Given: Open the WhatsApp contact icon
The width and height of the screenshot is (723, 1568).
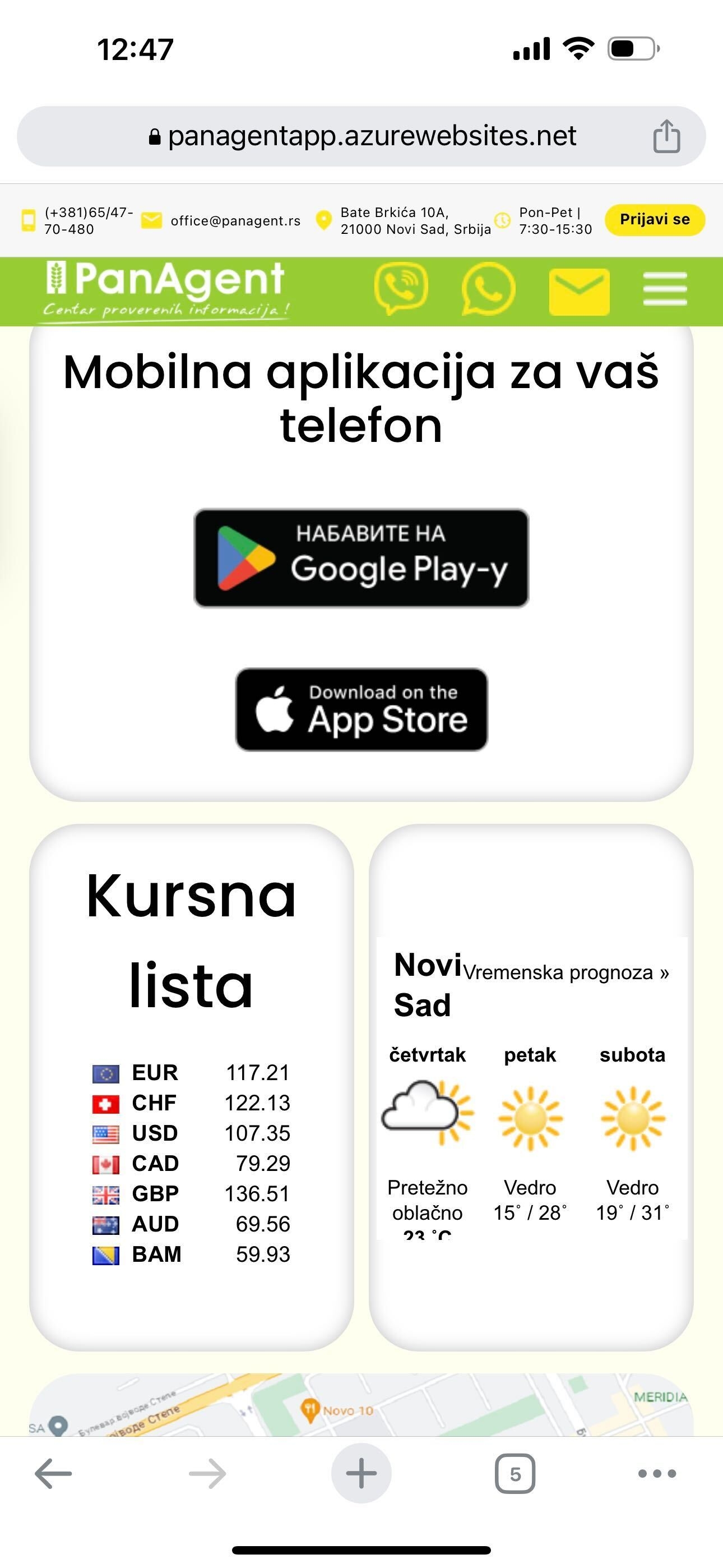Looking at the screenshot, I should (x=488, y=288).
